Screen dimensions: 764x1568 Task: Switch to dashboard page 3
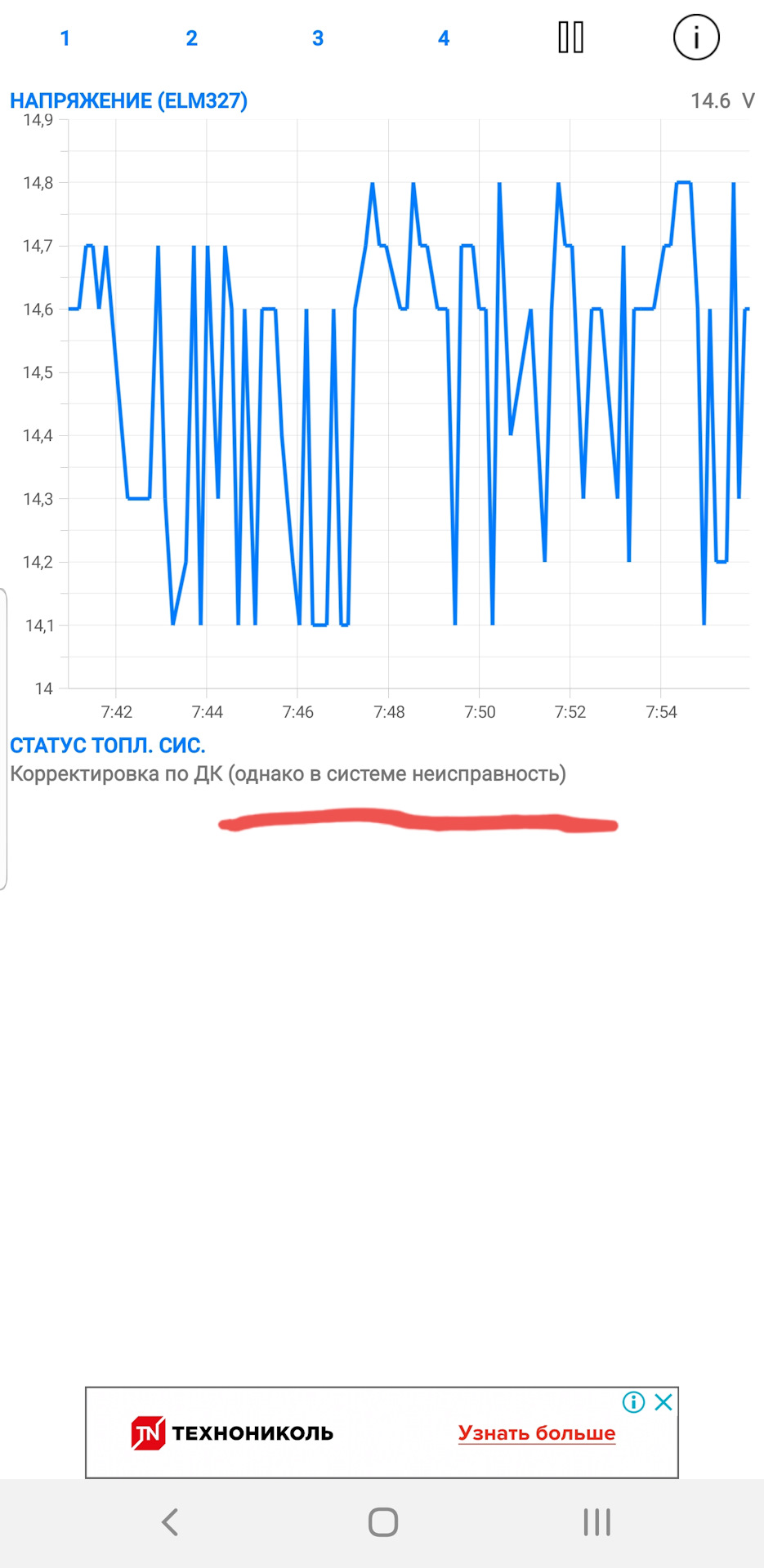click(x=318, y=38)
